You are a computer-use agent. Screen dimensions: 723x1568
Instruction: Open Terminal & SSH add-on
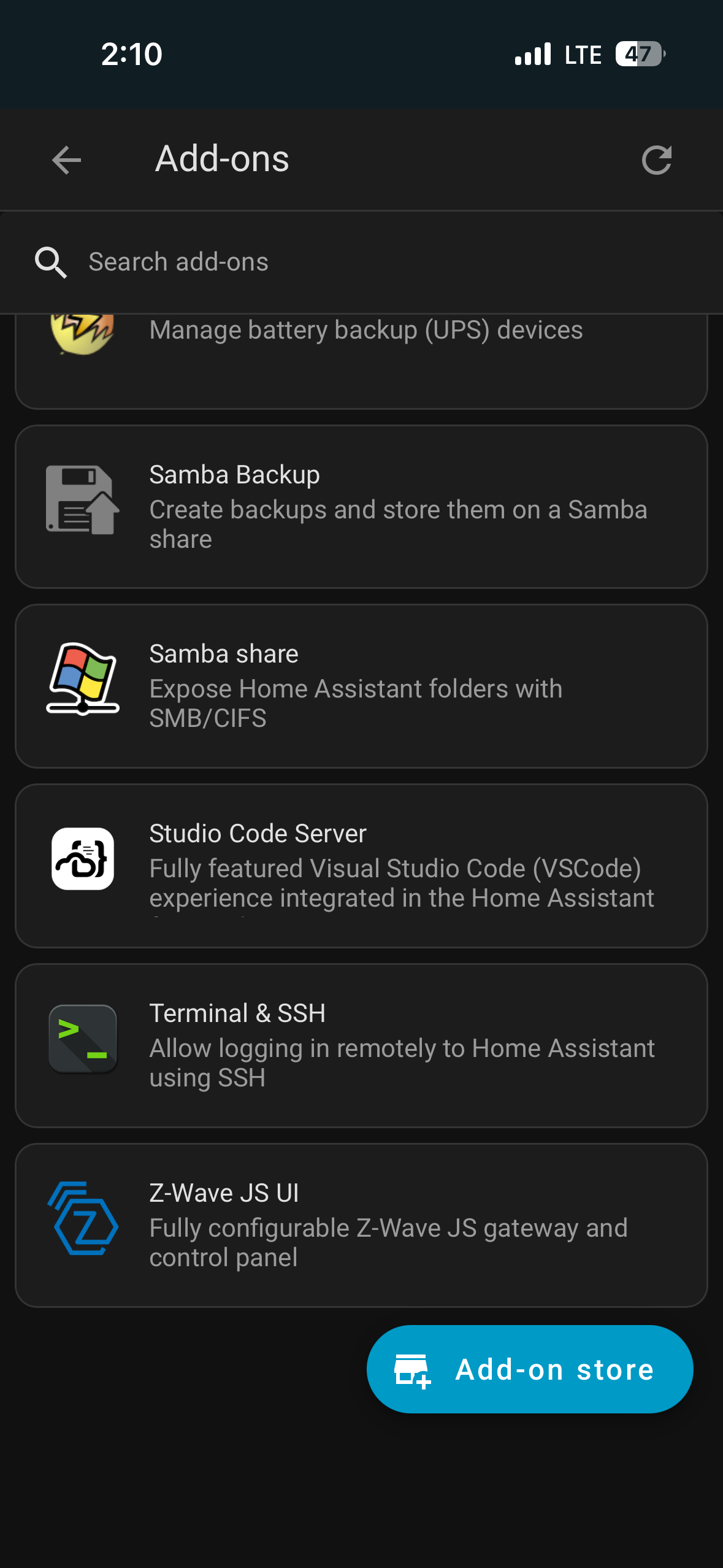click(362, 1045)
